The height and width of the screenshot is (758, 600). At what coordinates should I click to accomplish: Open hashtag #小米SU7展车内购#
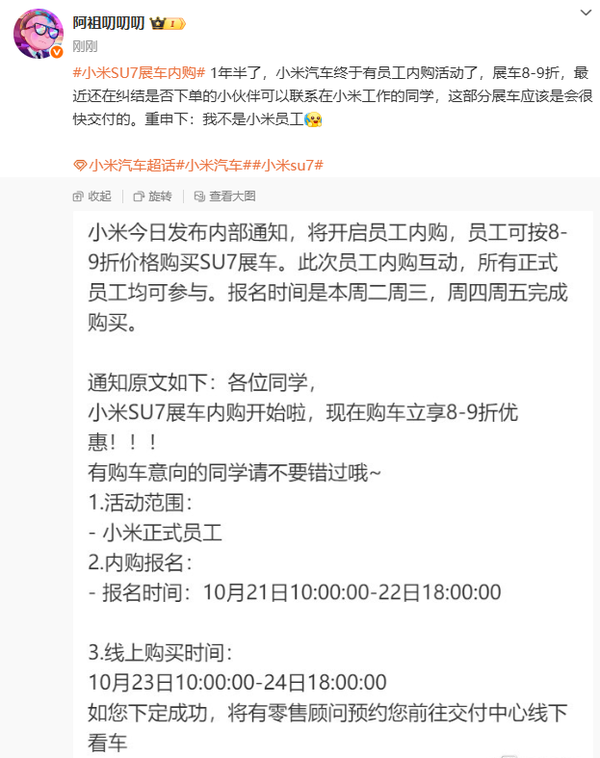tap(140, 74)
